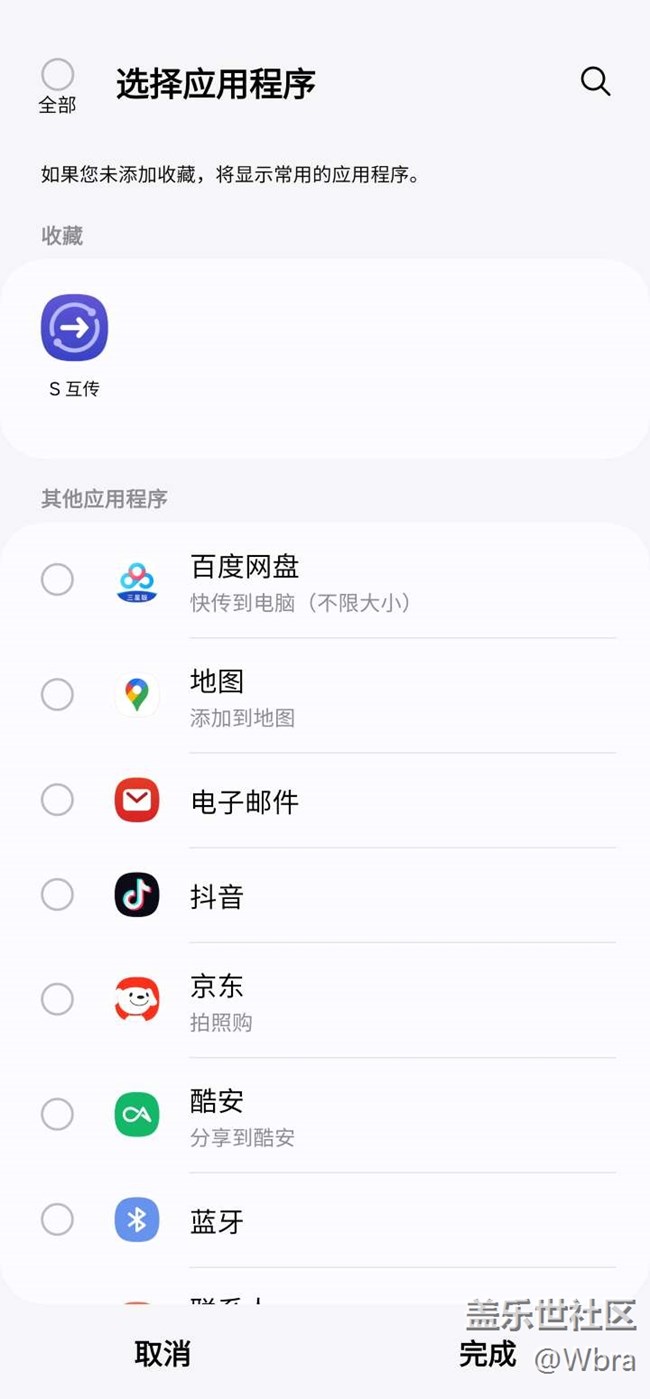Tick the 抖音 checkbox
Image resolution: width=650 pixels, height=1399 pixels.
pos(57,895)
